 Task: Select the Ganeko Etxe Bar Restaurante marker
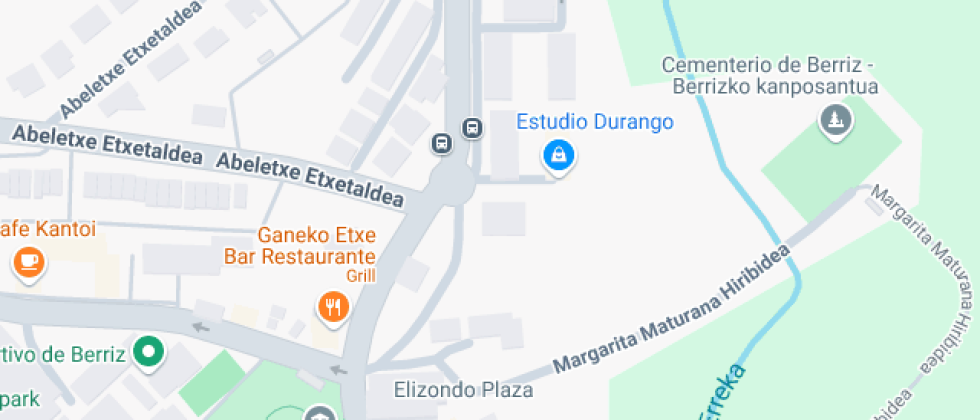click(334, 307)
